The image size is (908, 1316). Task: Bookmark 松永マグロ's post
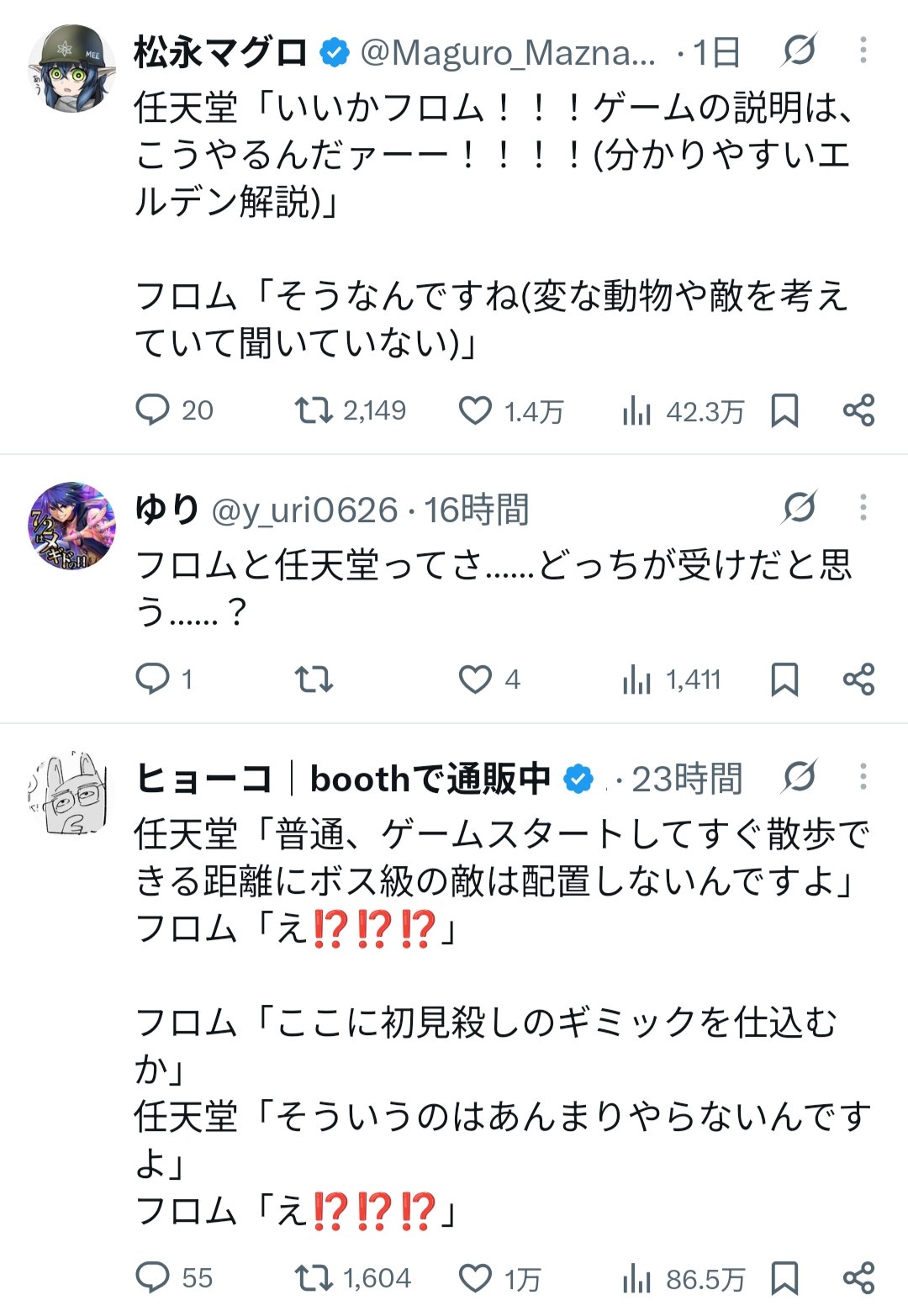(x=784, y=410)
